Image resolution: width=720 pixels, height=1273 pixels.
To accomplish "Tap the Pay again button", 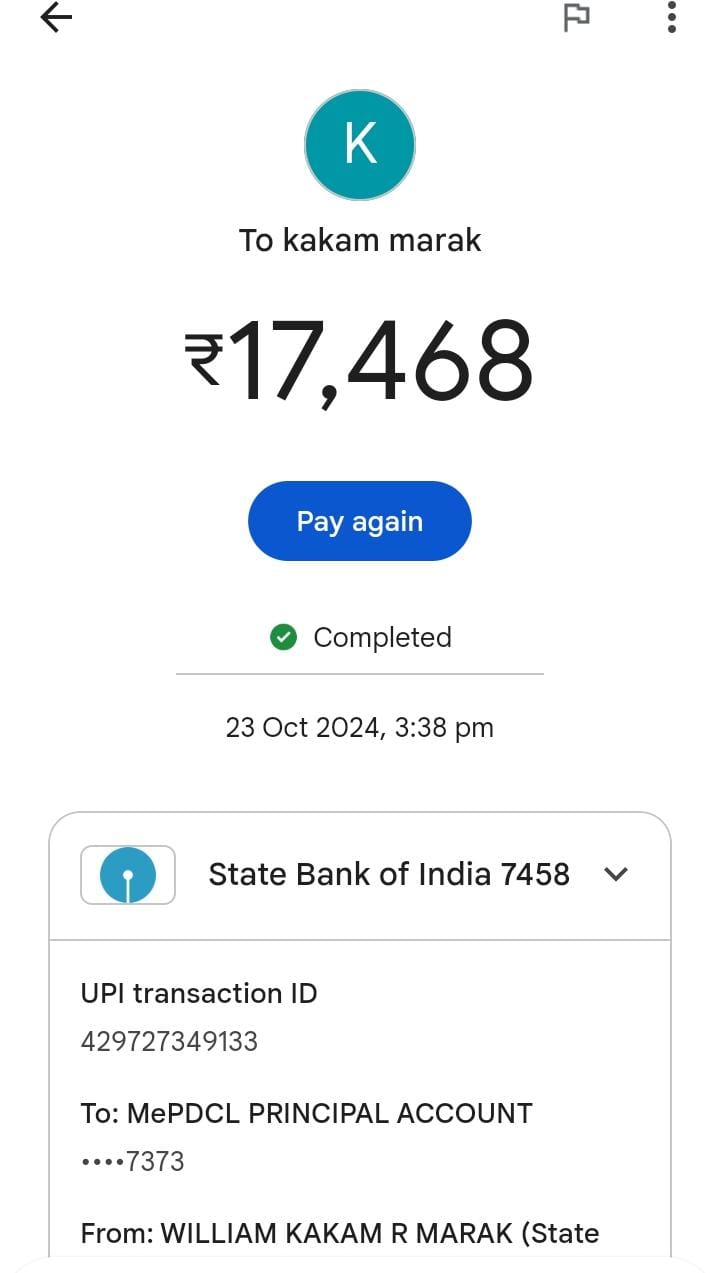I will coord(359,521).
